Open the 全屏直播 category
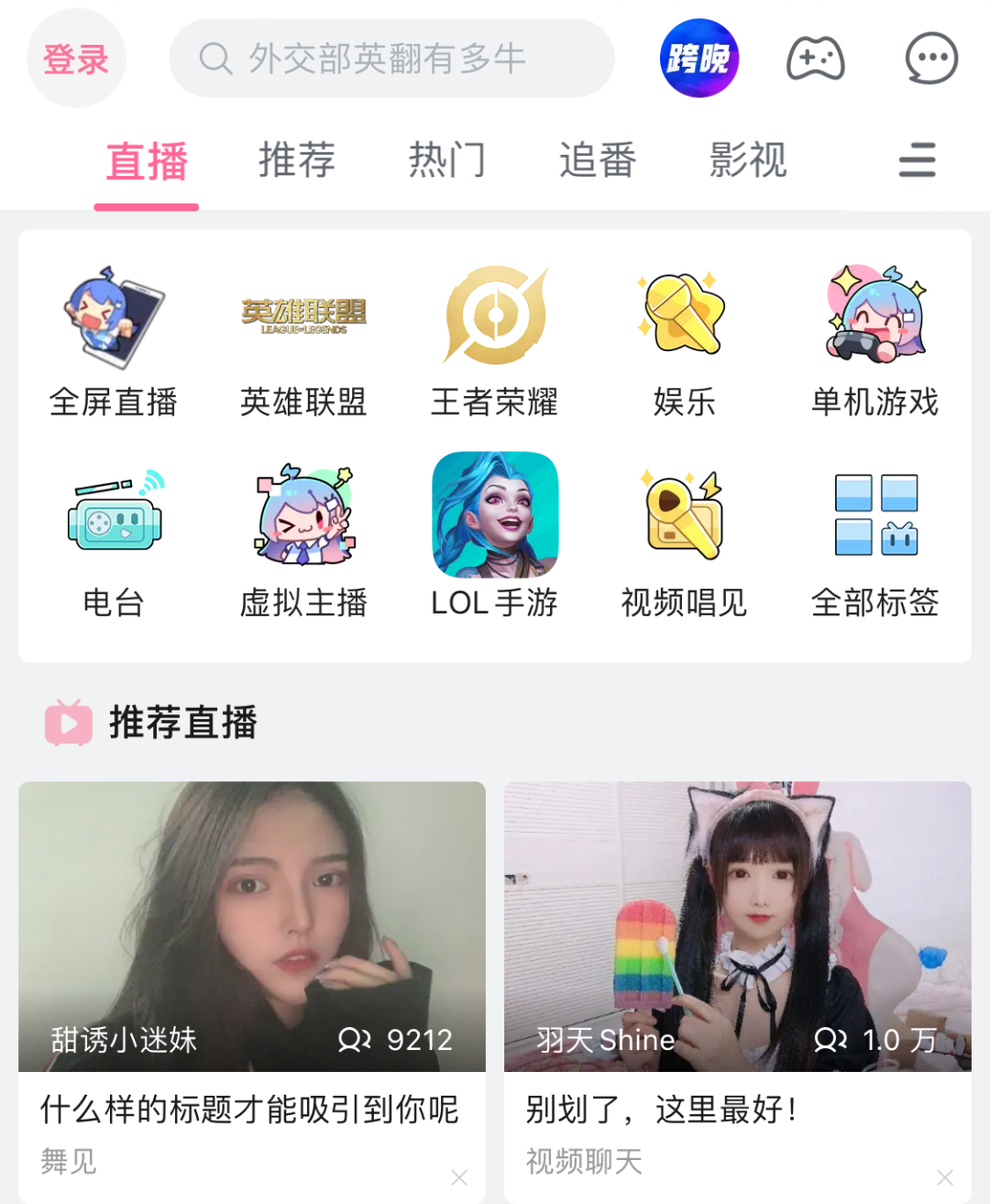This screenshot has height=1204, width=990. [114, 341]
